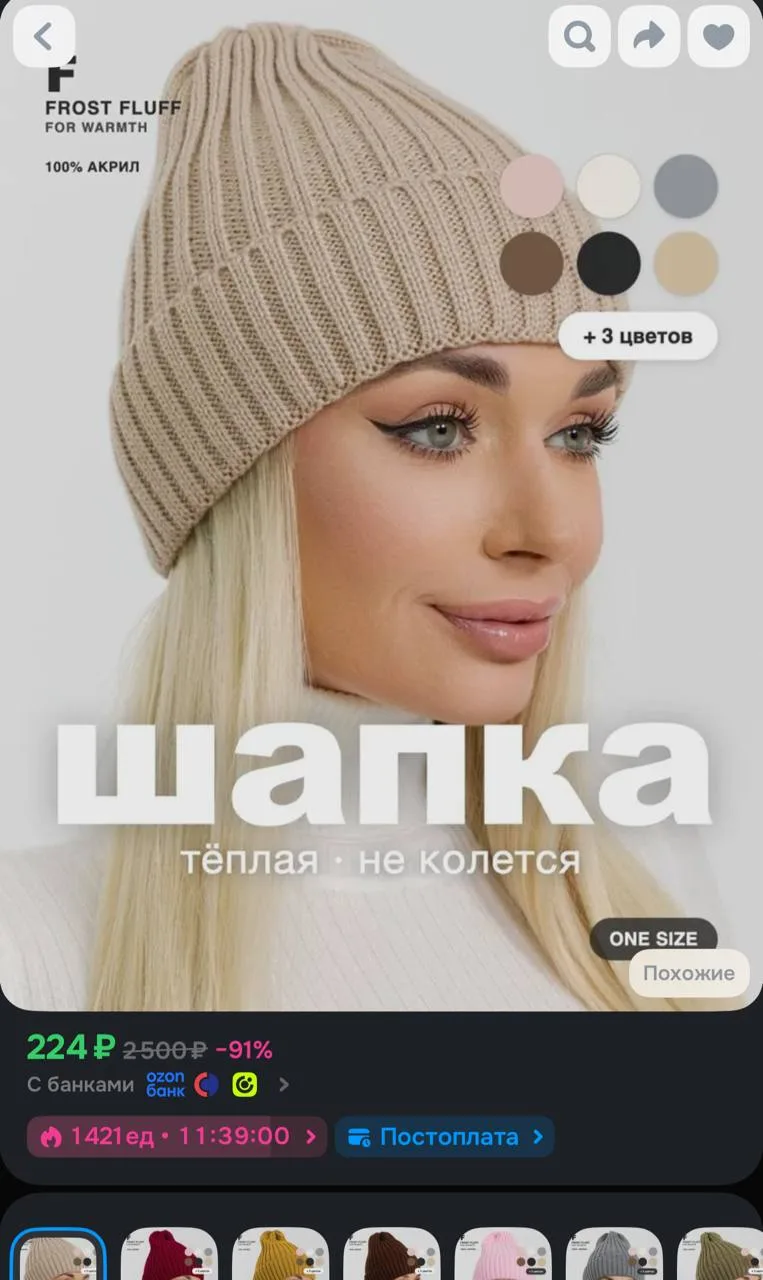Viewport: 763px width, 1280px height.
Task: Go back using the top-left arrow
Action: point(43,37)
